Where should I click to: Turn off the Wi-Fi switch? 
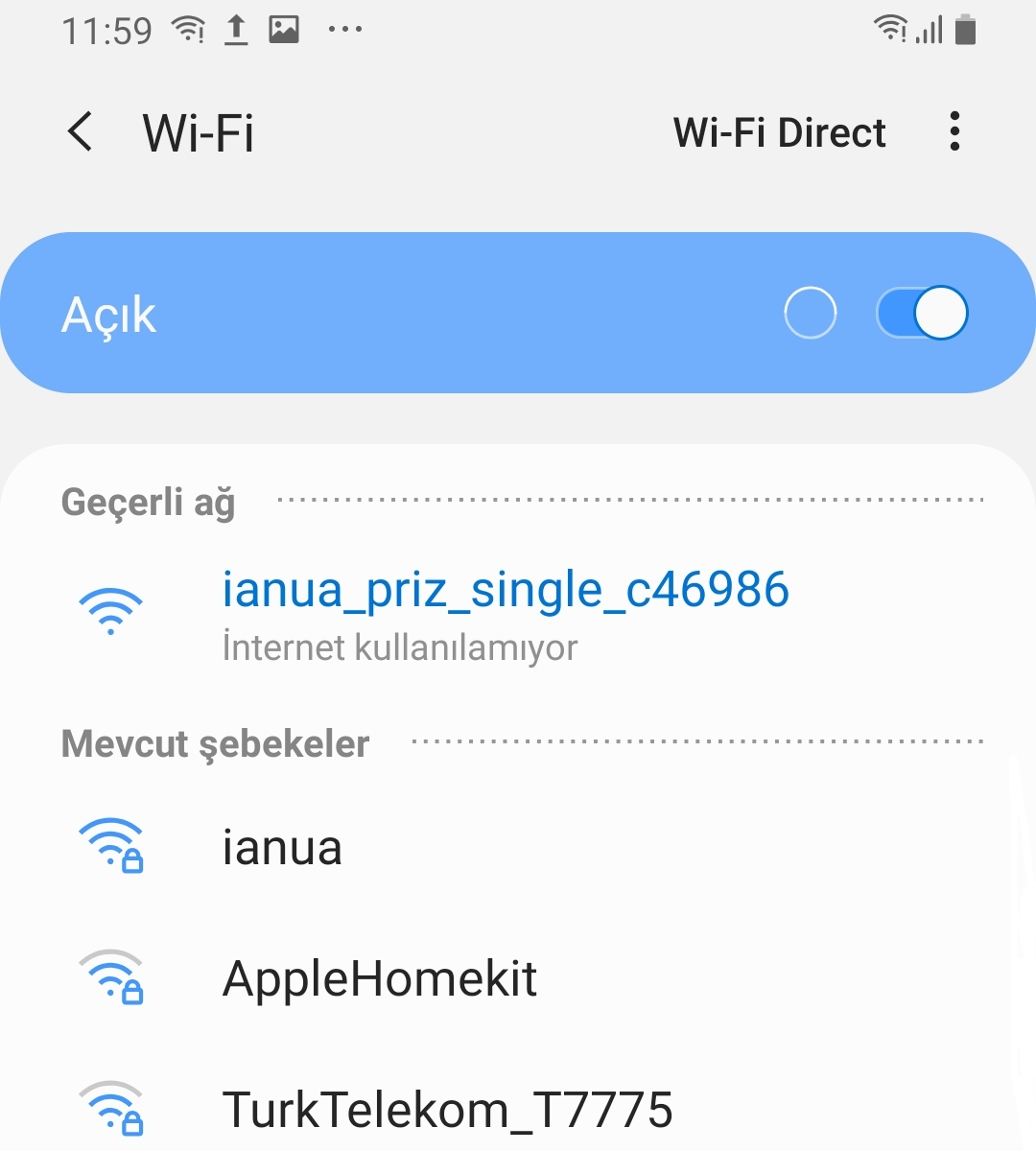[x=922, y=313]
